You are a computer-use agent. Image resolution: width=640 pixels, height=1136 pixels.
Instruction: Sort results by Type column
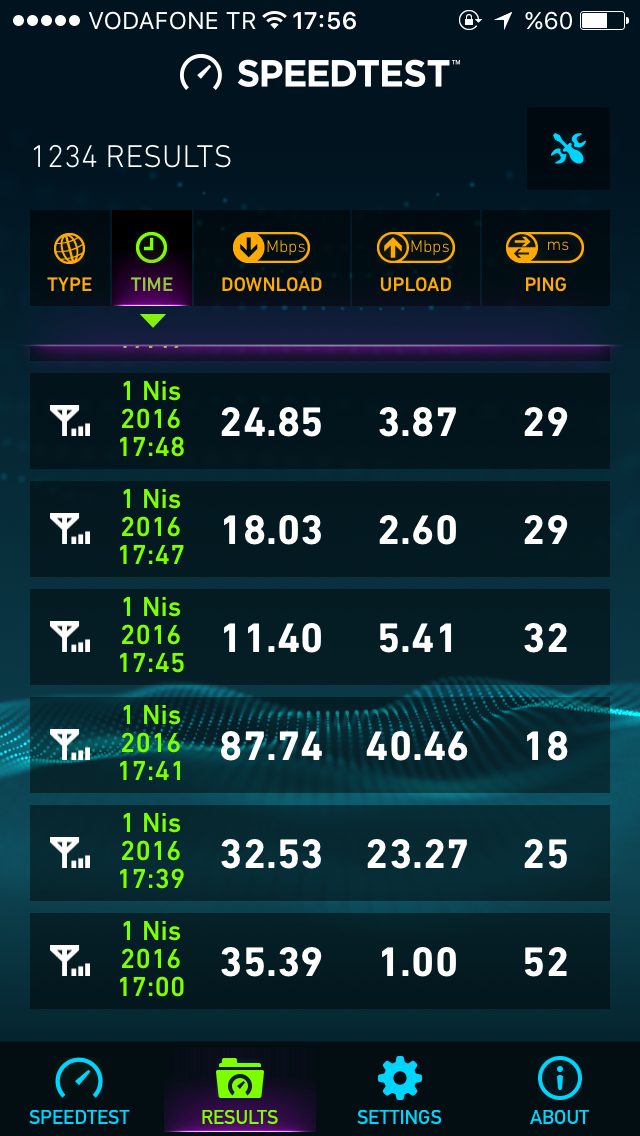point(70,258)
